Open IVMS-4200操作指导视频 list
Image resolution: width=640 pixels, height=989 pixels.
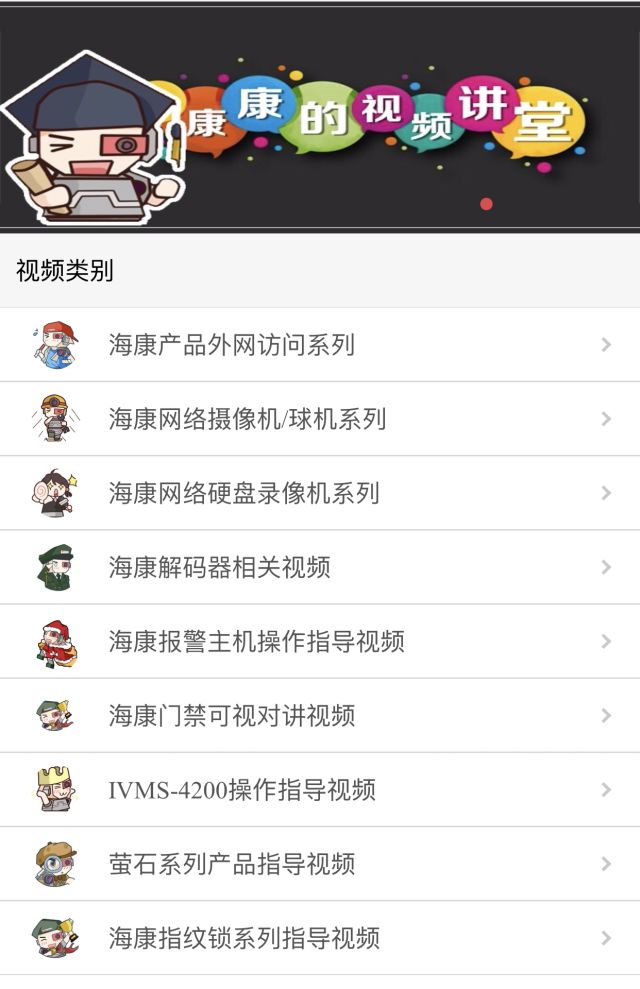click(242, 790)
